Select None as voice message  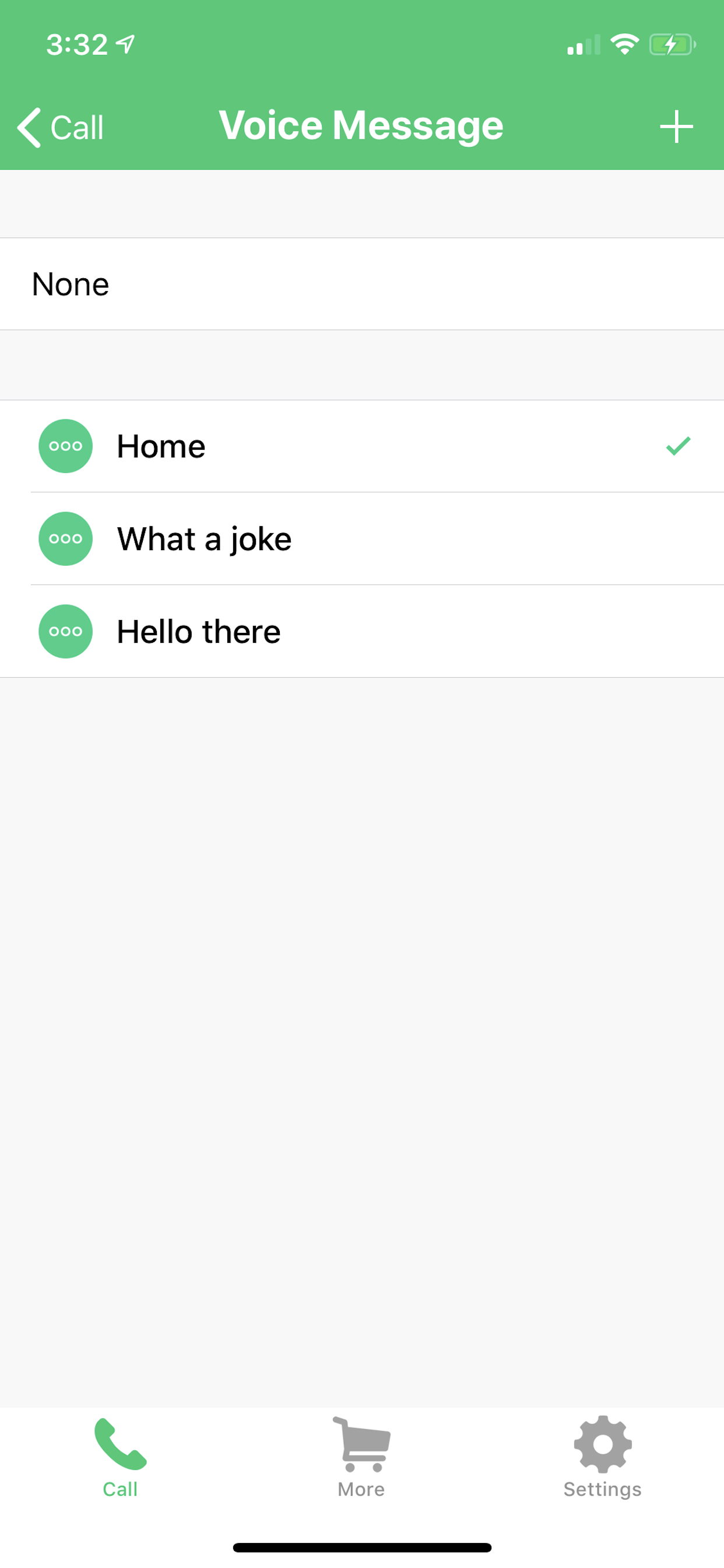click(x=361, y=284)
